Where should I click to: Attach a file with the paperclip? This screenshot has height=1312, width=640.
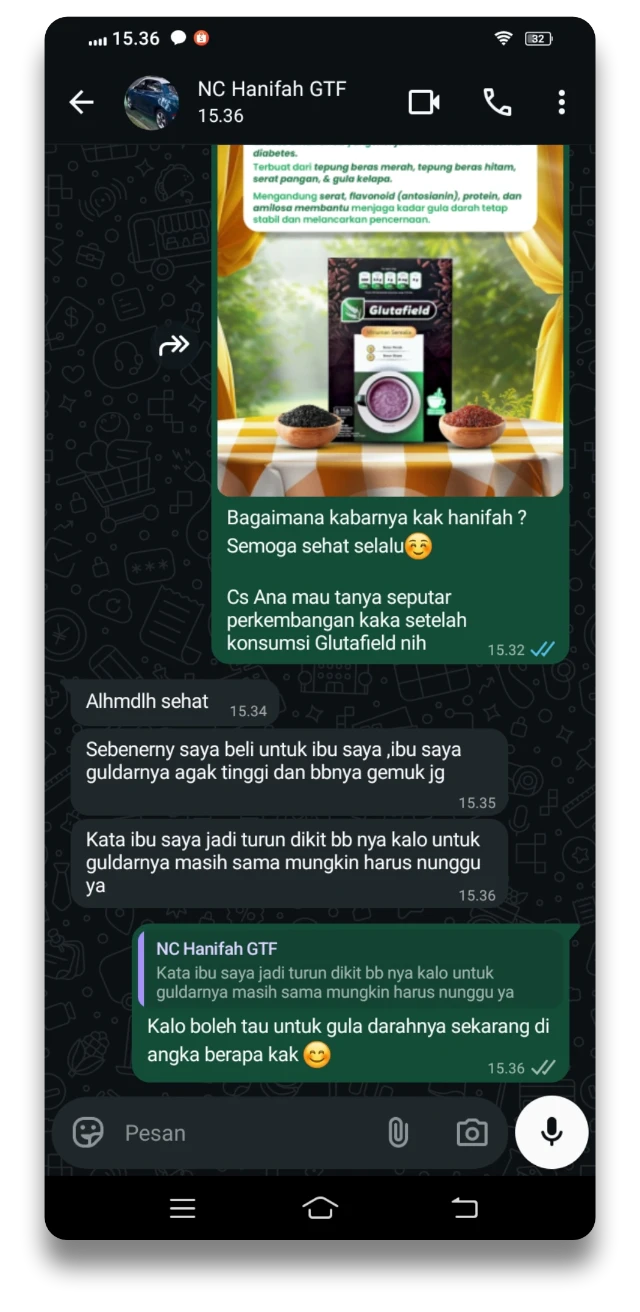[398, 1132]
